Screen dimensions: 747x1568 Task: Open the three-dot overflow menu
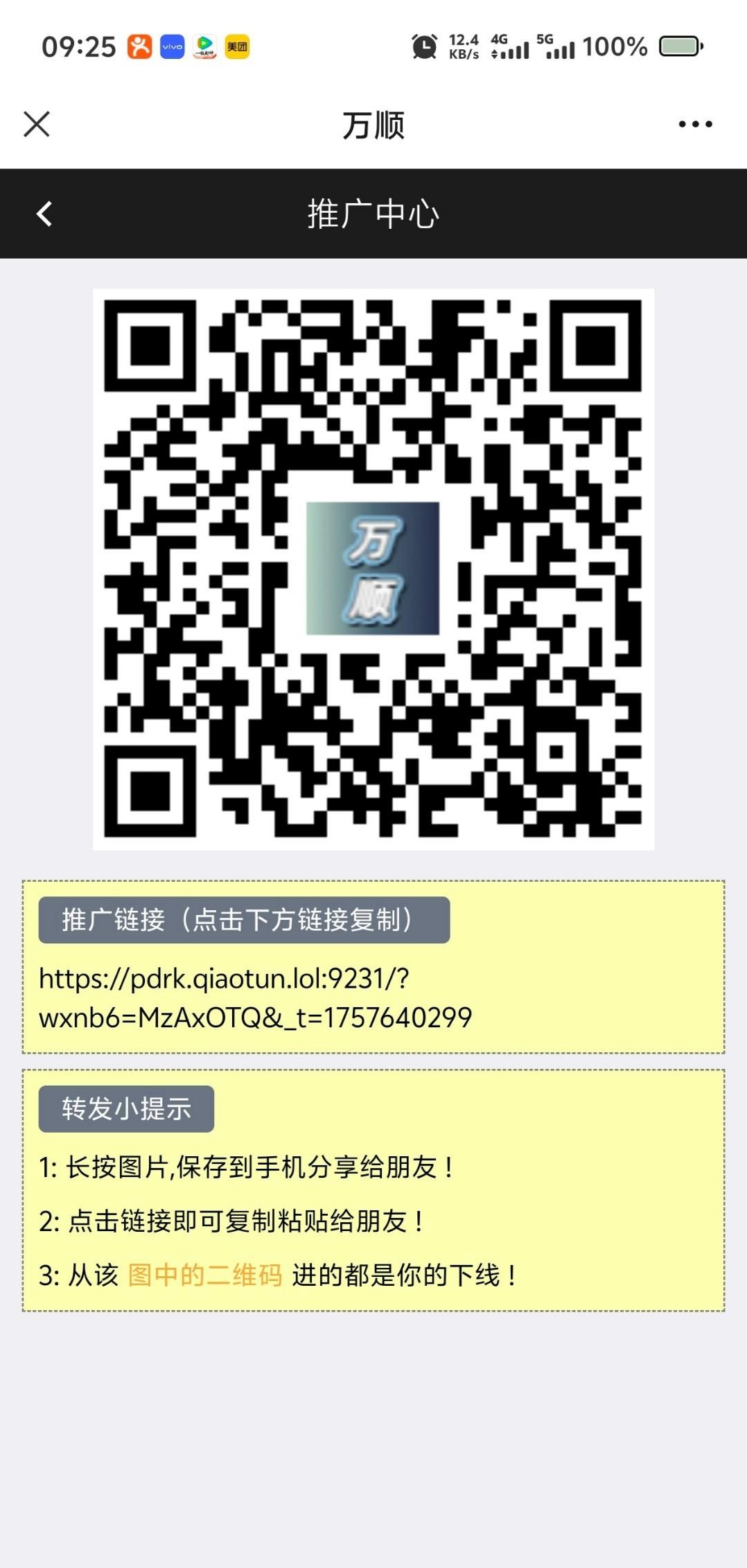pyautogui.click(x=695, y=125)
